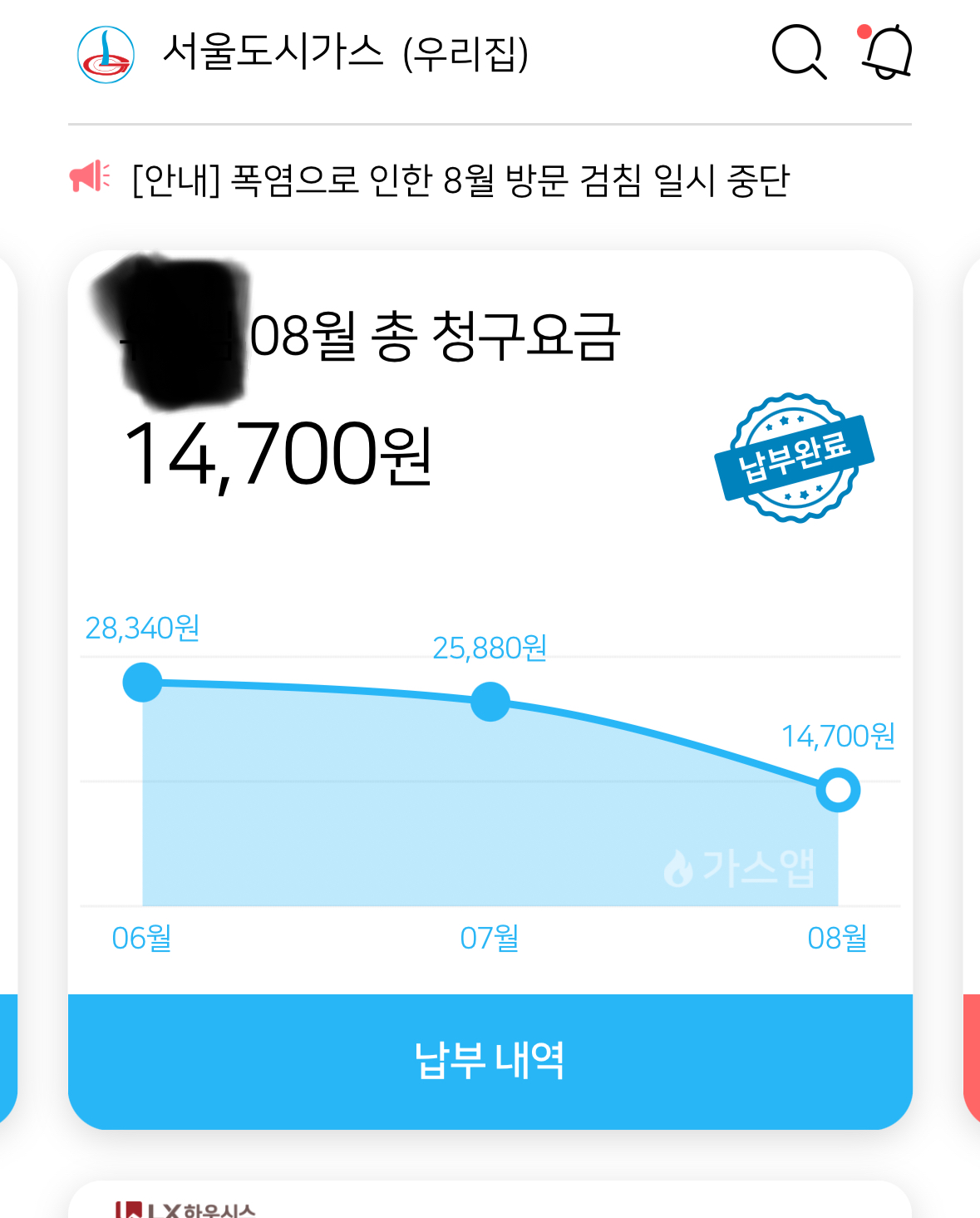Read the 폭염 검침 중단 notice
Screen dimensions: 980x1218
coord(460,180)
